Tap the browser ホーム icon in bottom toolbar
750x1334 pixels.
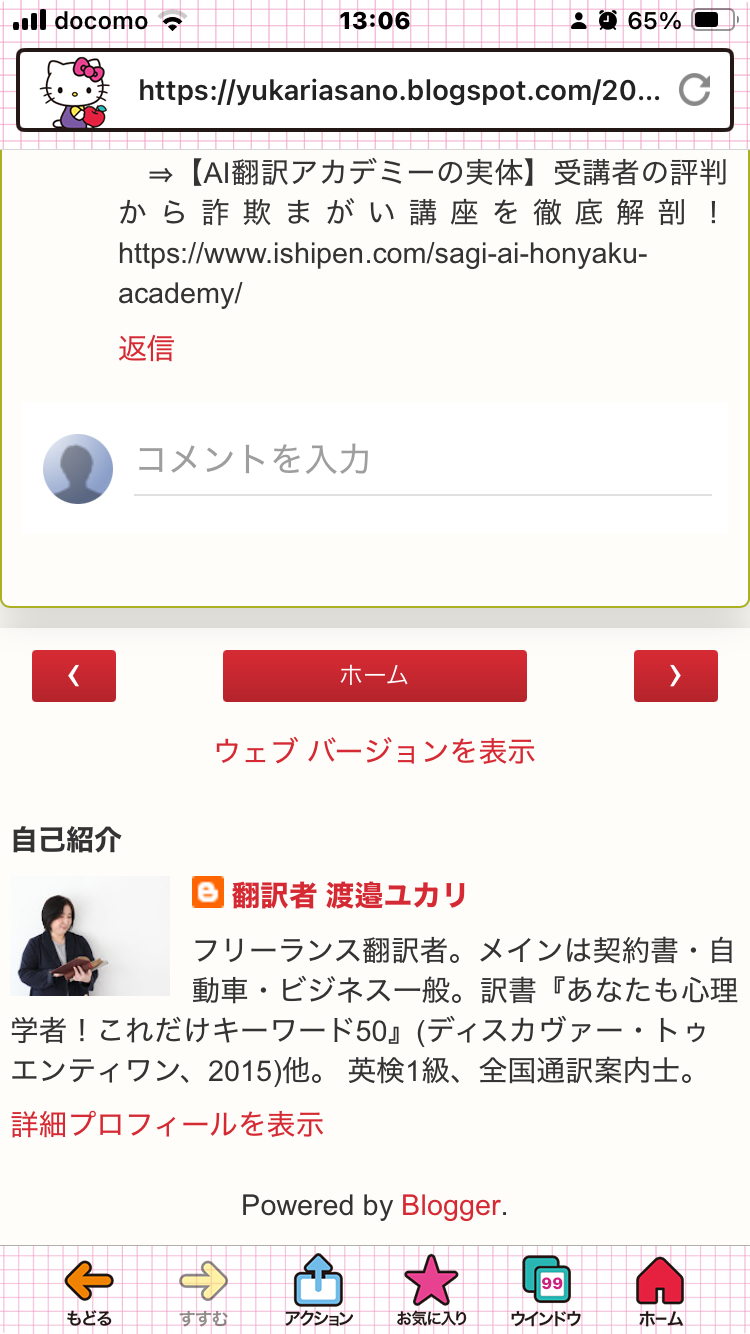(661, 1292)
